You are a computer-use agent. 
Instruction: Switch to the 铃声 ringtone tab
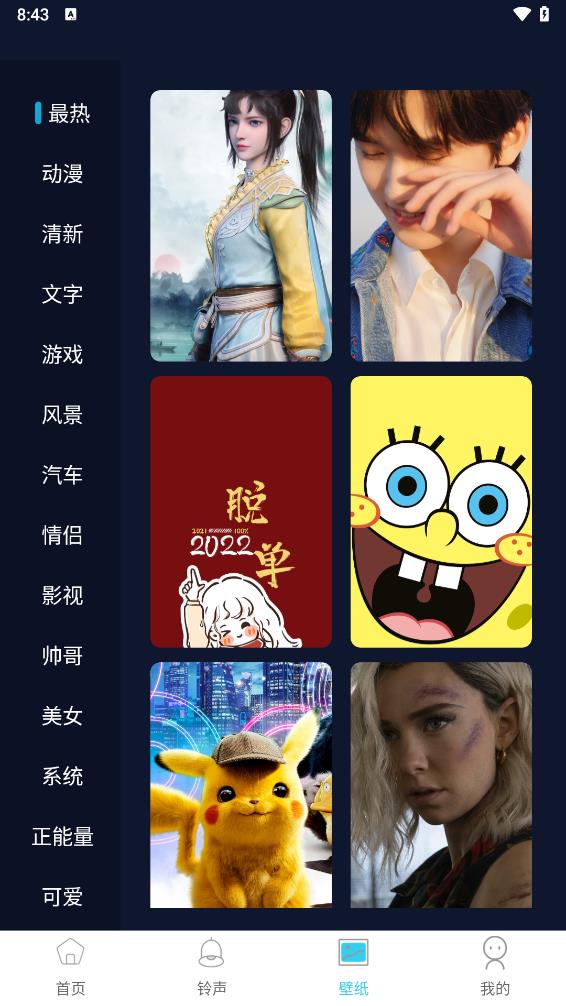(212, 968)
